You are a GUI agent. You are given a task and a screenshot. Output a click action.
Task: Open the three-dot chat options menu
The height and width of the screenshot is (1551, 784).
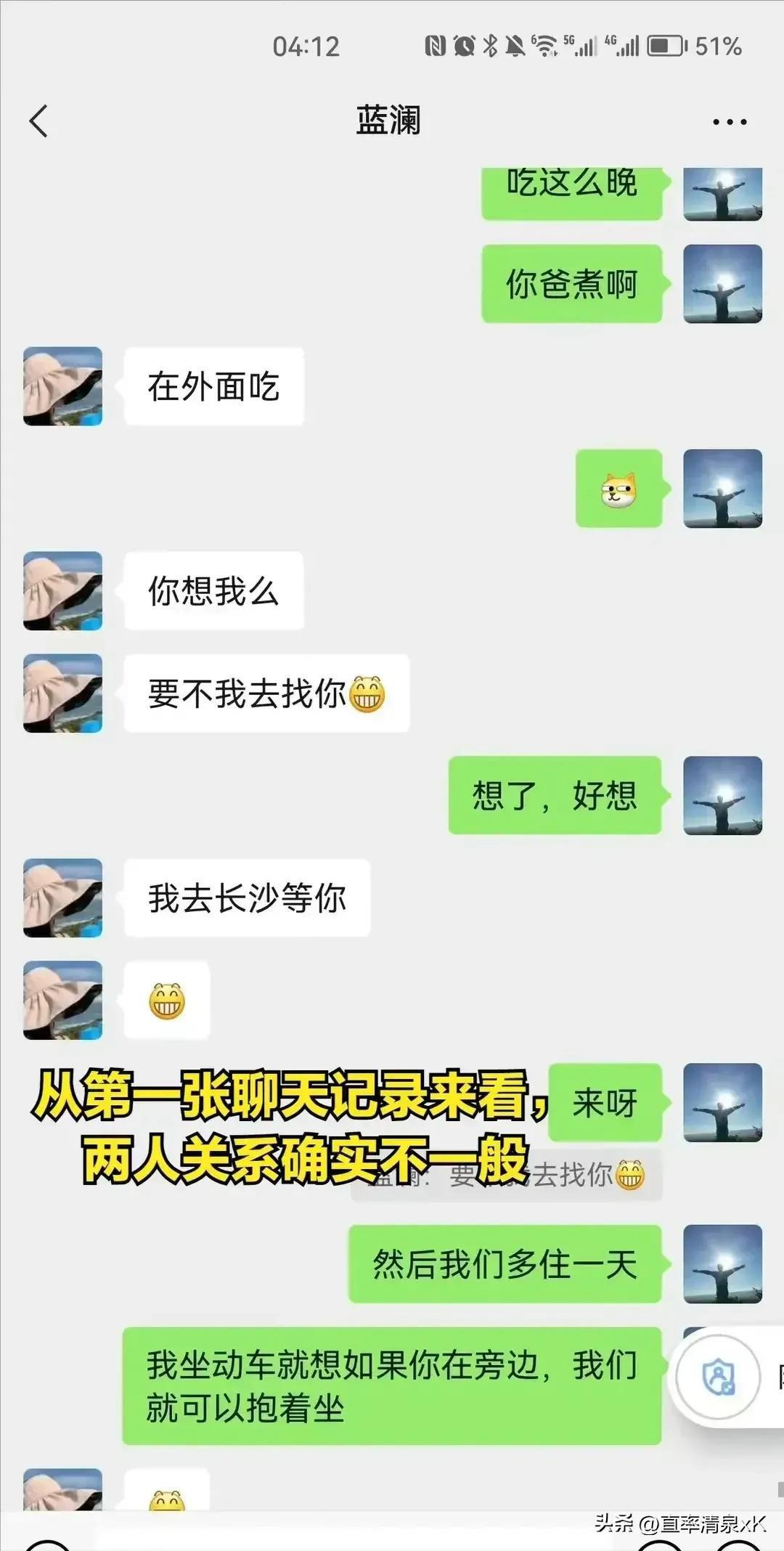729,122
